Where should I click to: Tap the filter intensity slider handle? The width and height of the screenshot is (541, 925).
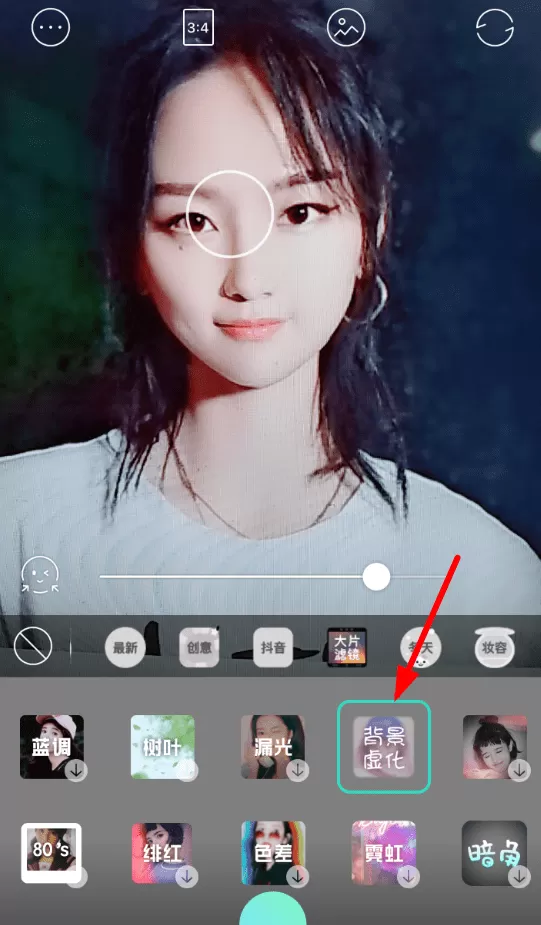point(376,576)
